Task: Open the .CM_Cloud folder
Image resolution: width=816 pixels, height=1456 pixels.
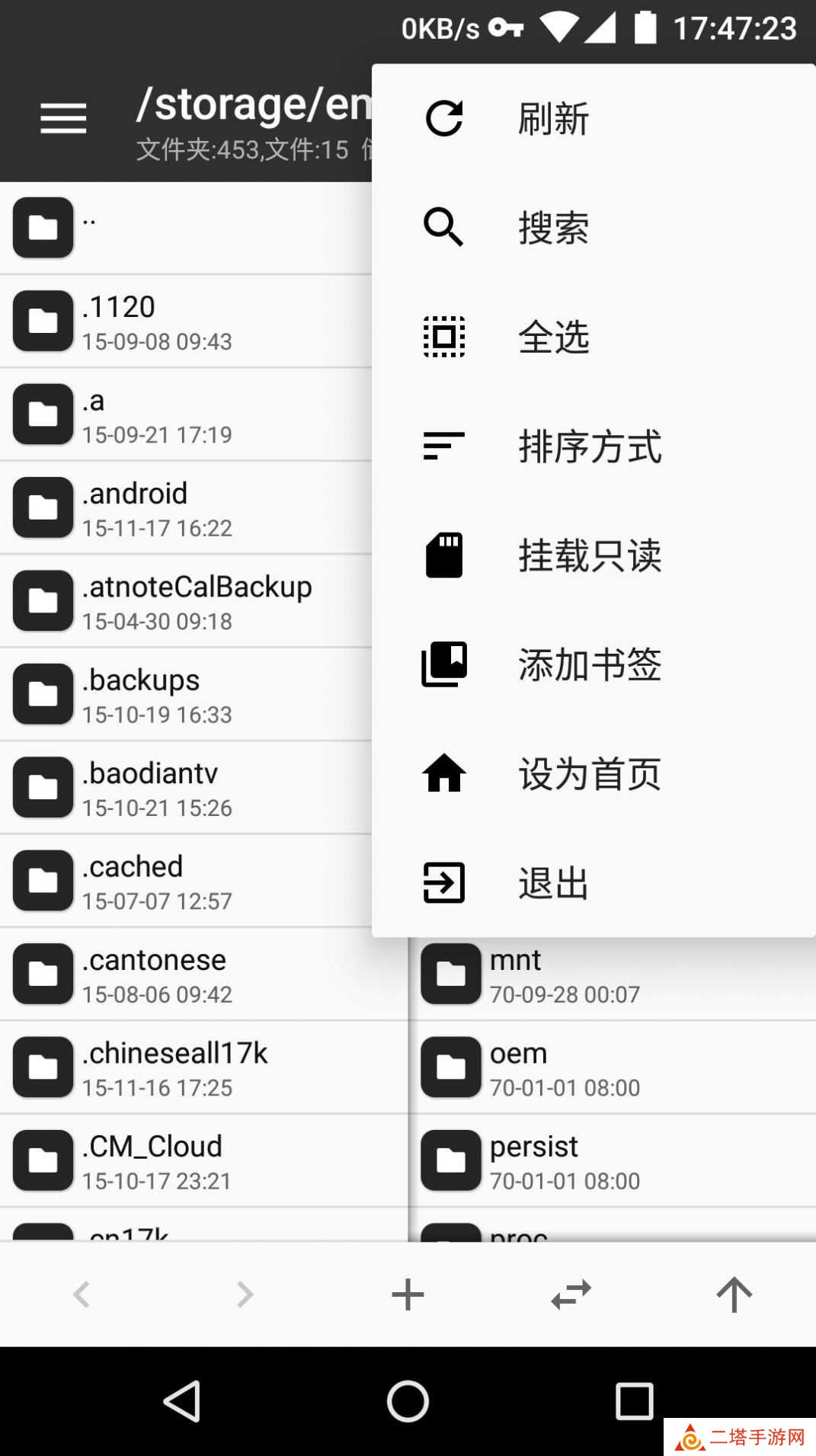Action: point(203,1161)
